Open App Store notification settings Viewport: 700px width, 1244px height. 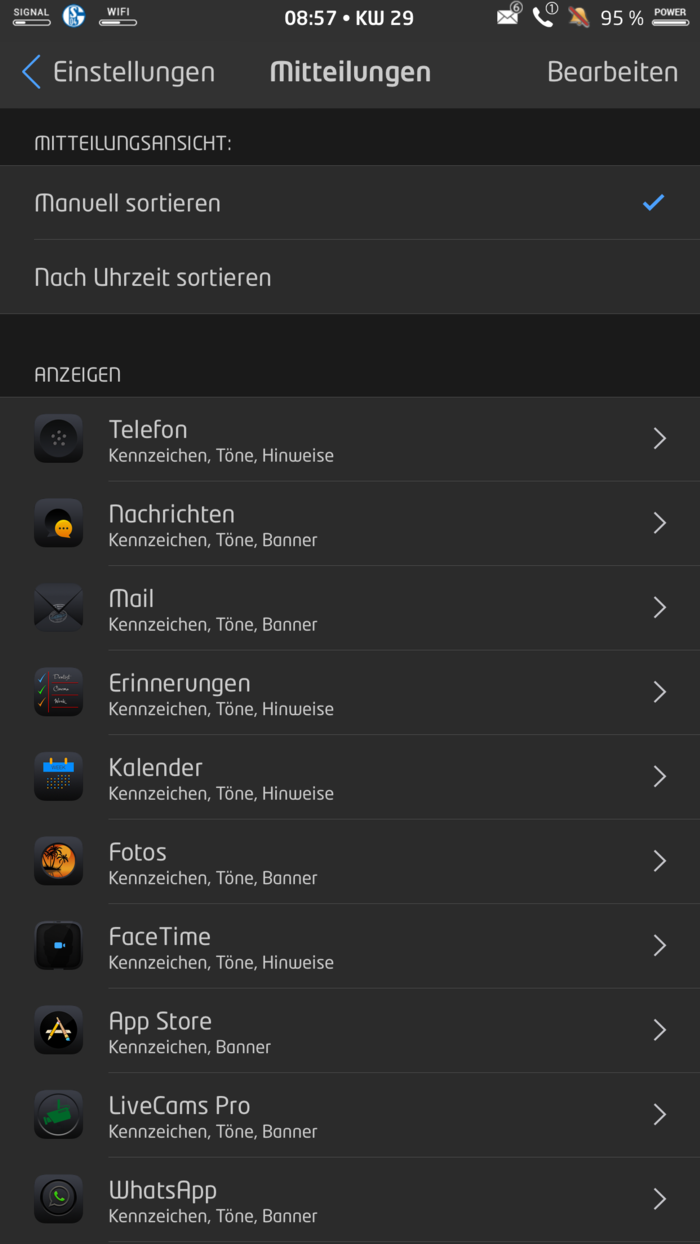click(x=350, y=1031)
